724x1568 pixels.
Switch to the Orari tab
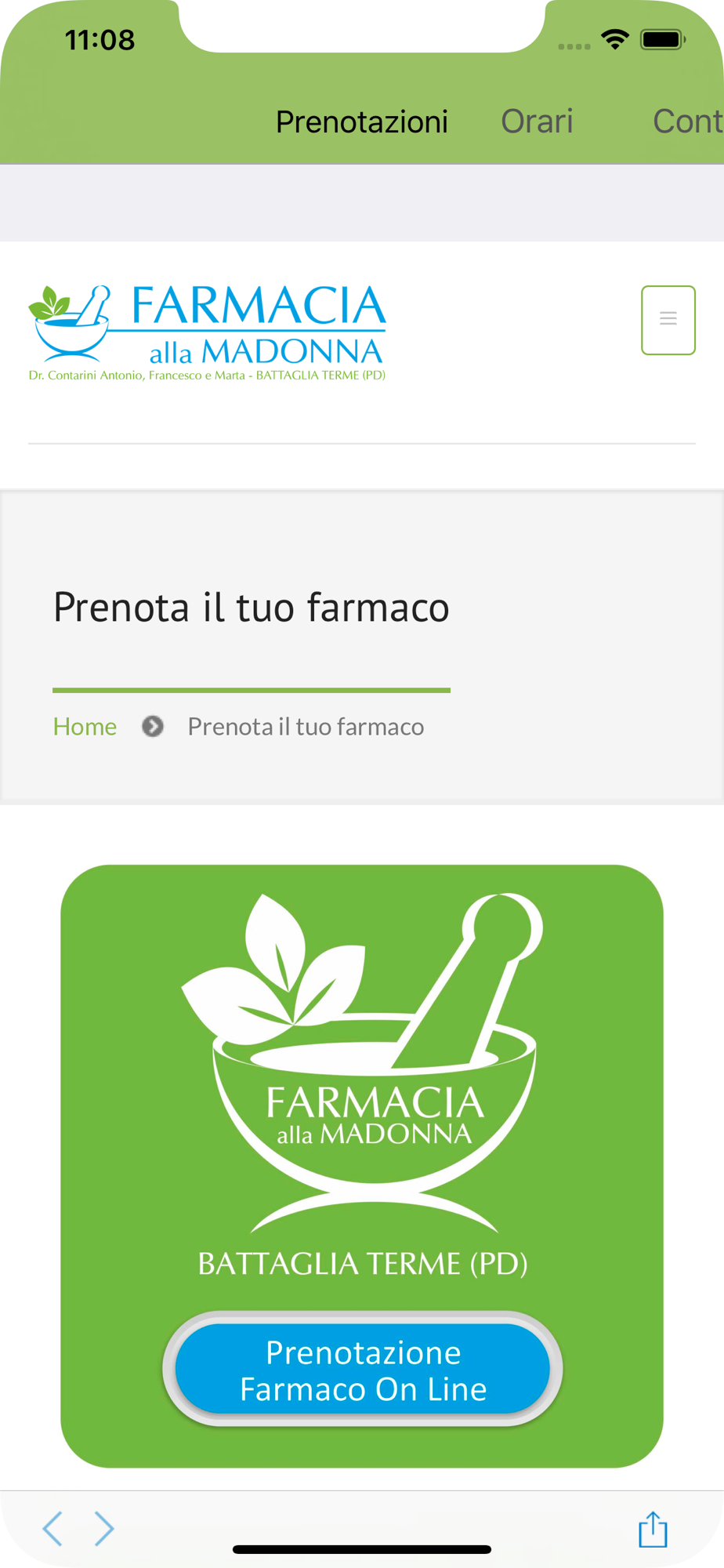pos(537,122)
